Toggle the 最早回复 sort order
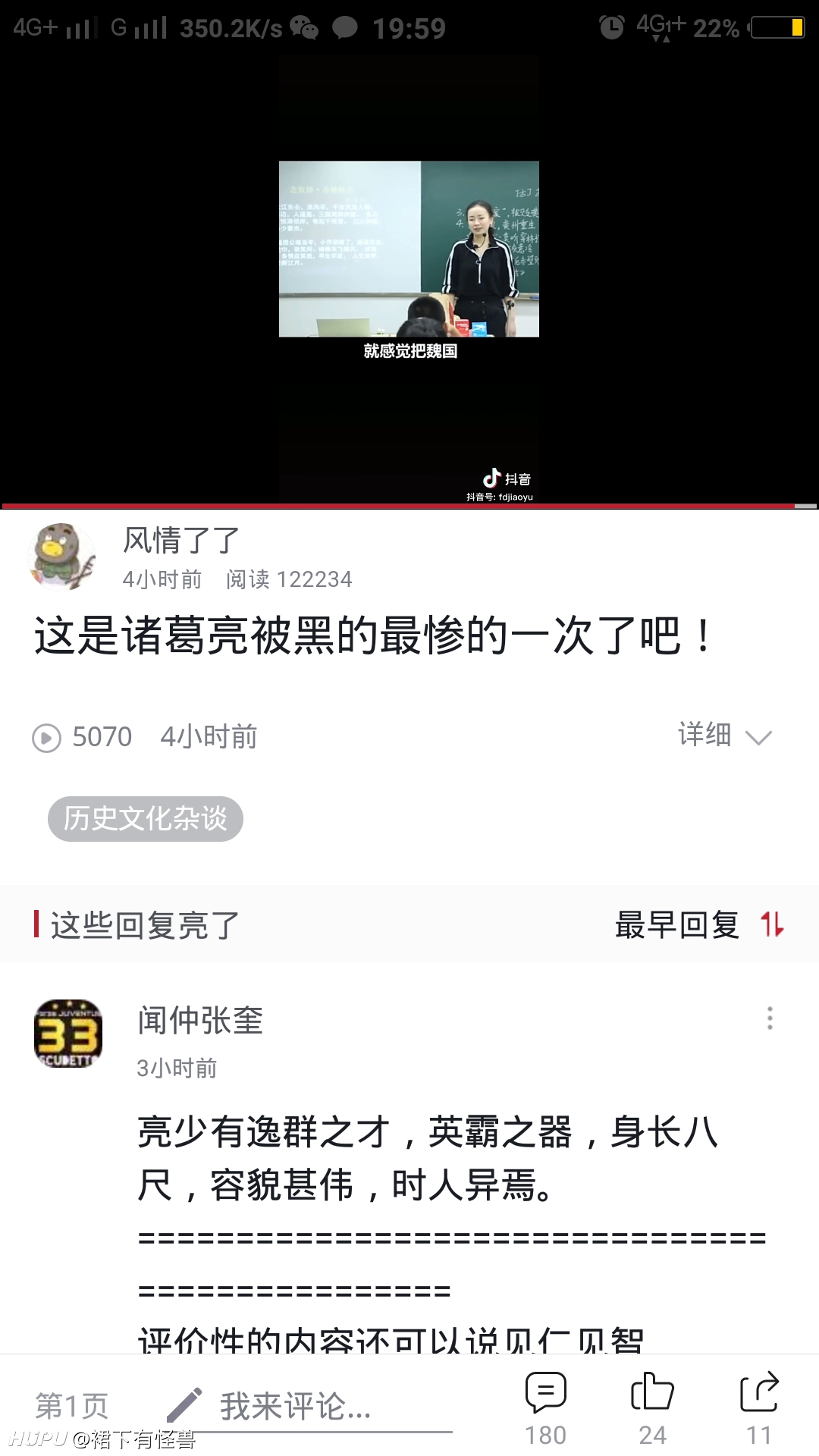The width and height of the screenshot is (819, 1456). coord(699,925)
